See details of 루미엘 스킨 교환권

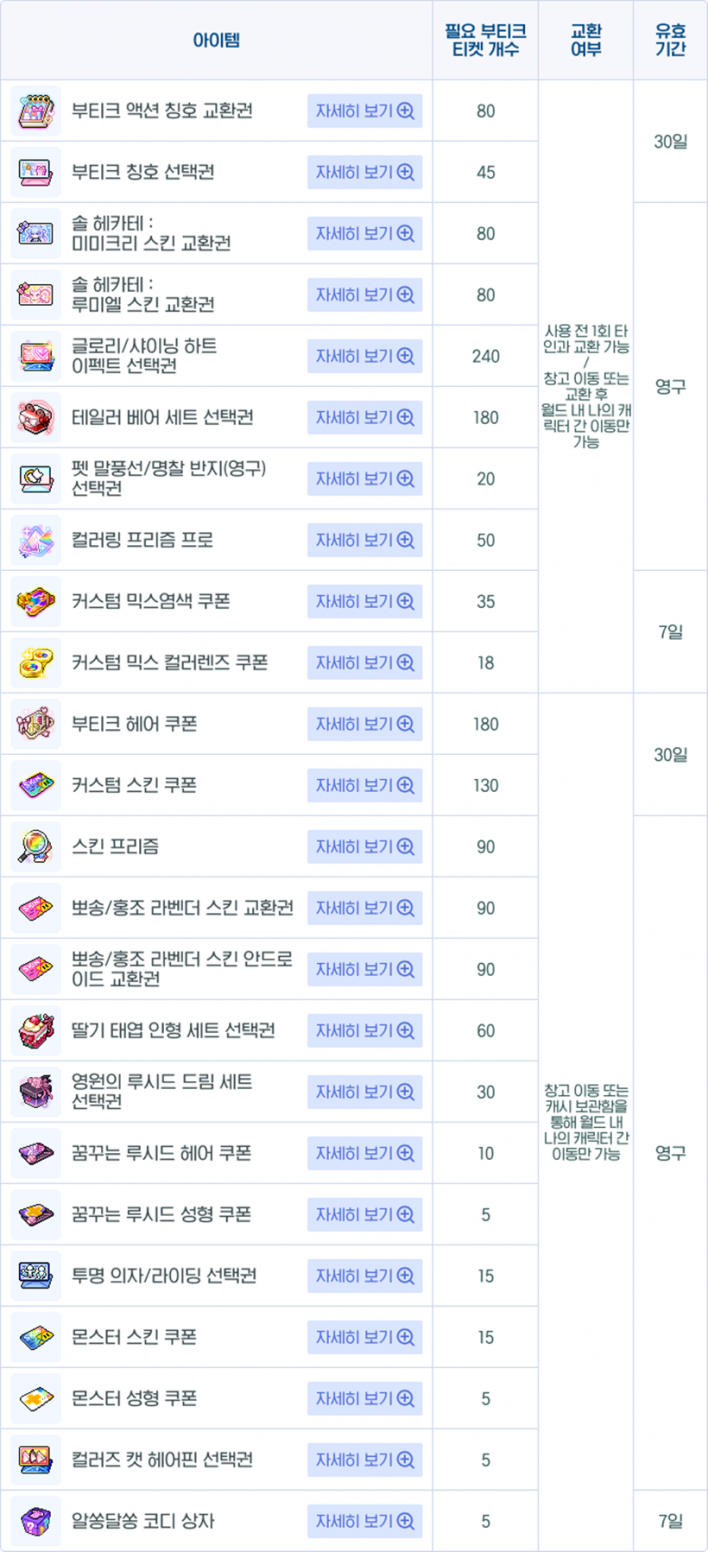point(365,295)
